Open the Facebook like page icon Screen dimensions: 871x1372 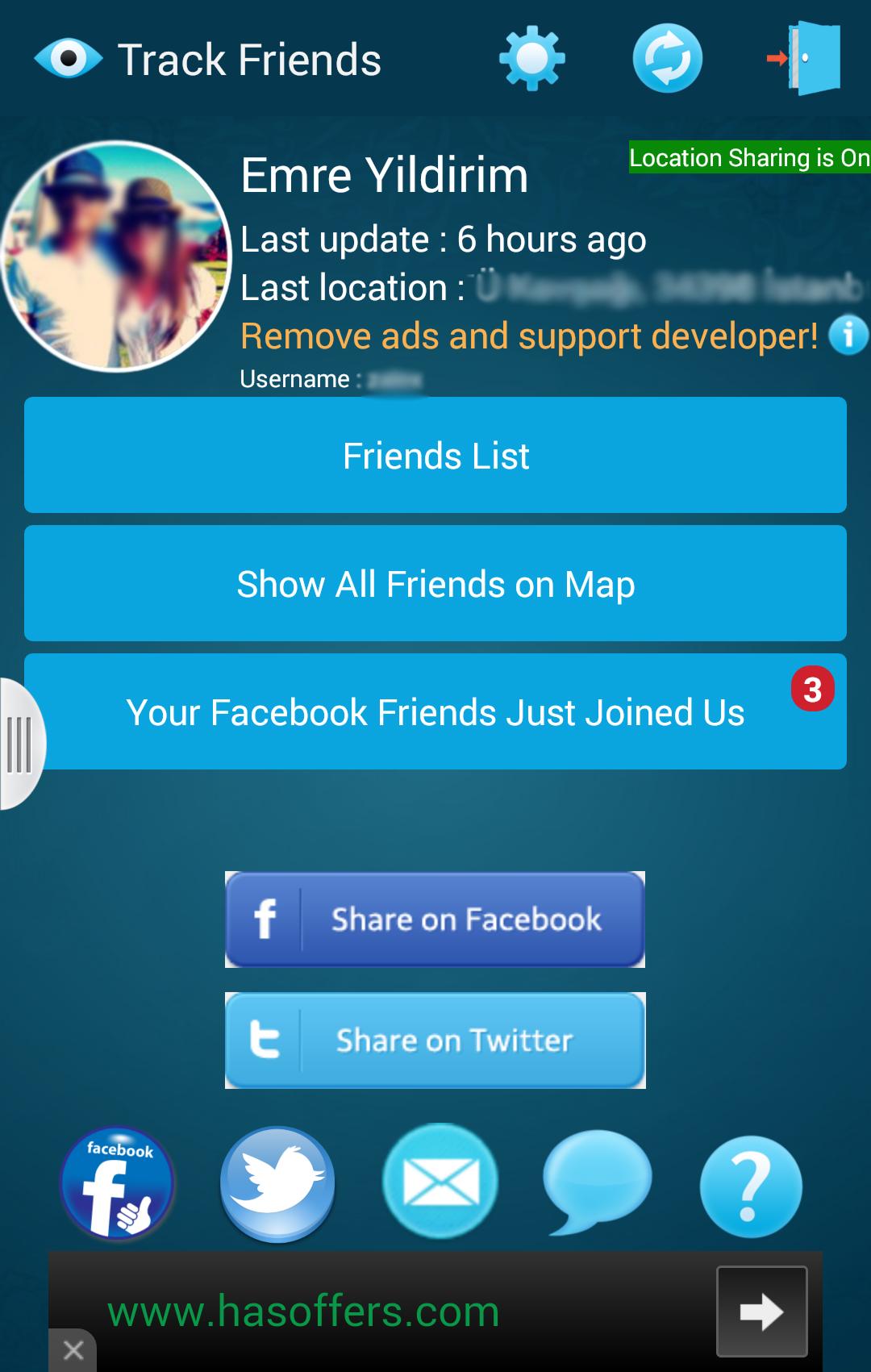point(118,1183)
